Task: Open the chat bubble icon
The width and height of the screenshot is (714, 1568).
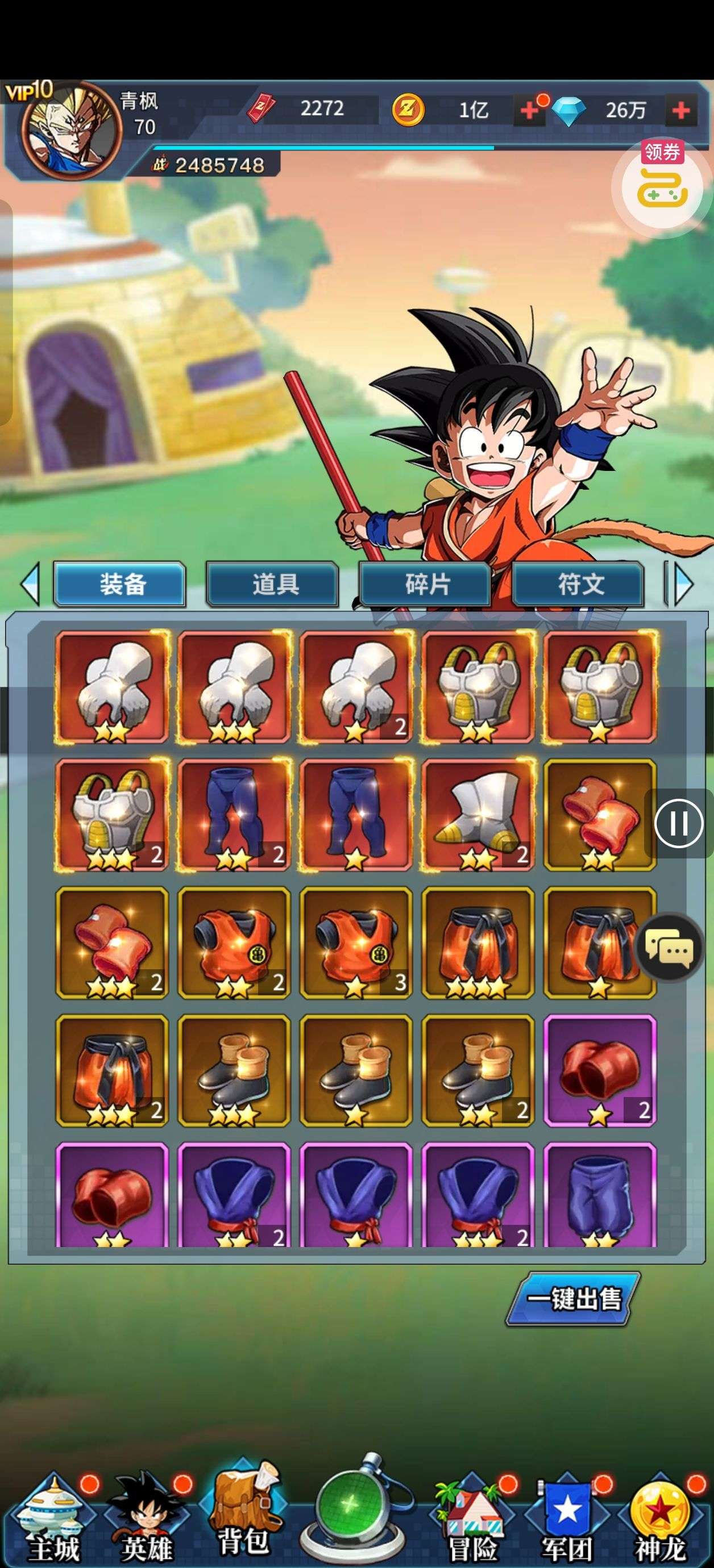Action: click(670, 948)
